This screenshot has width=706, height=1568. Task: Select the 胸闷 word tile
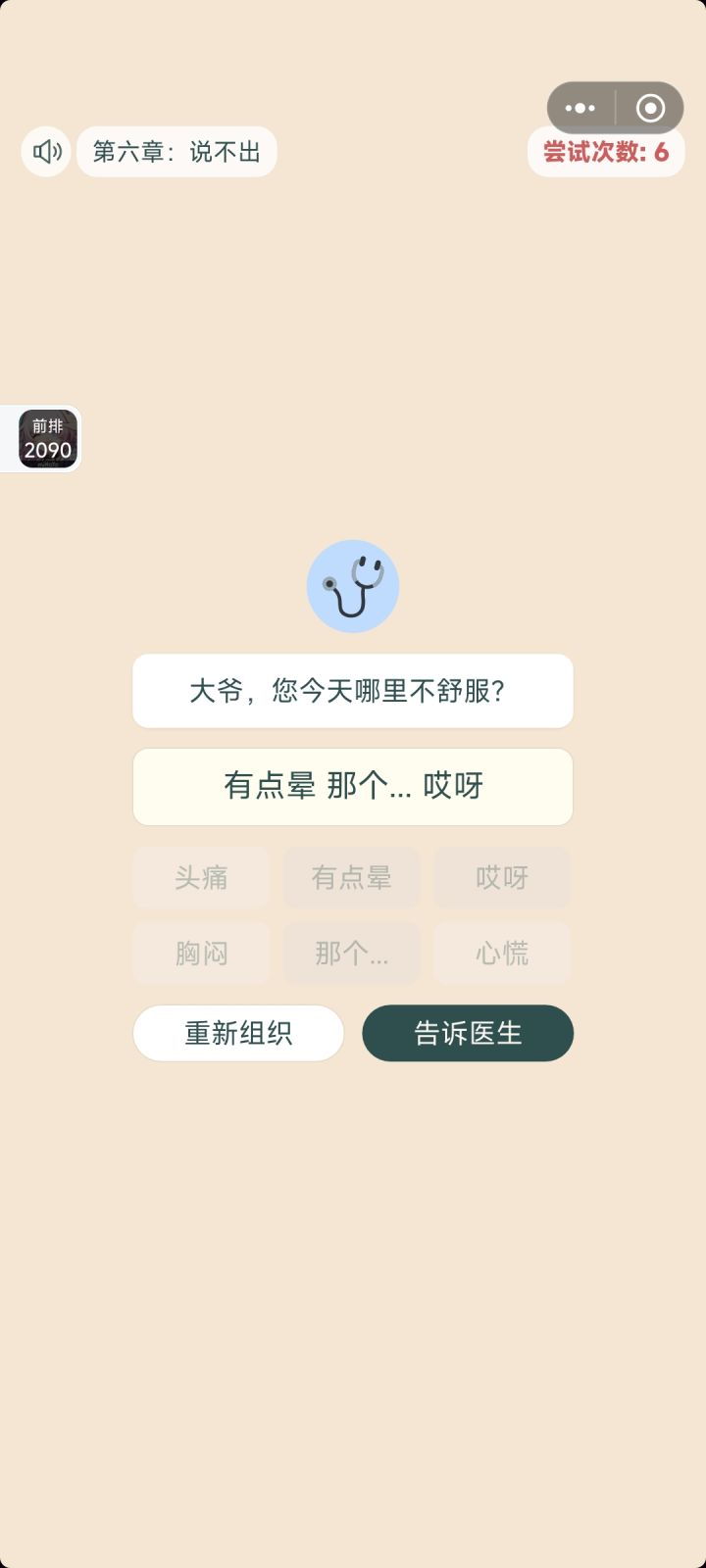pos(201,953)
